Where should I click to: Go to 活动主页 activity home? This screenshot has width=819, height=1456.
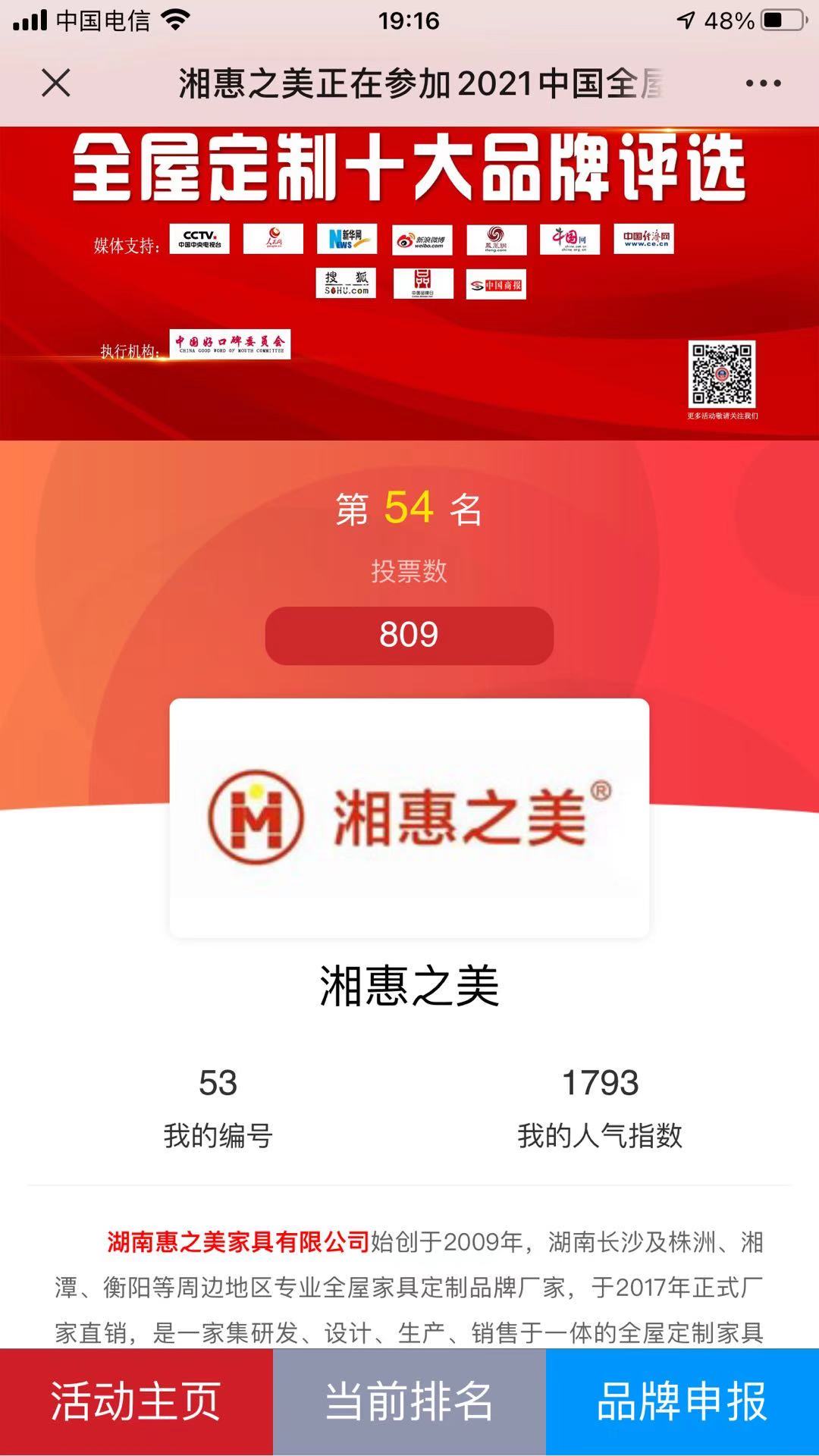(136, 1401)
